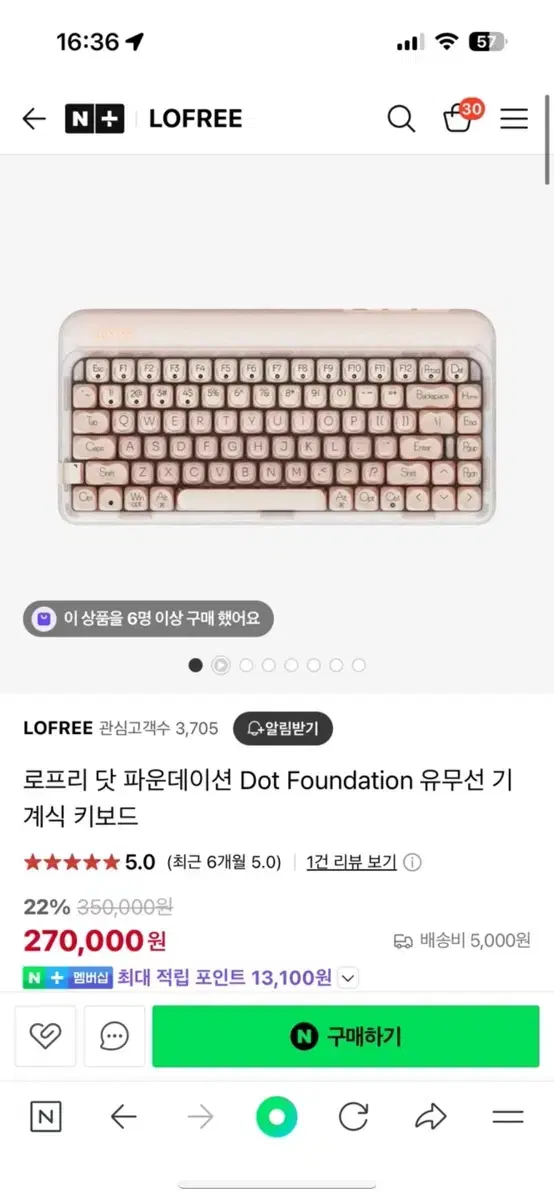Go back in browser toolbar

pos(123,1117)
